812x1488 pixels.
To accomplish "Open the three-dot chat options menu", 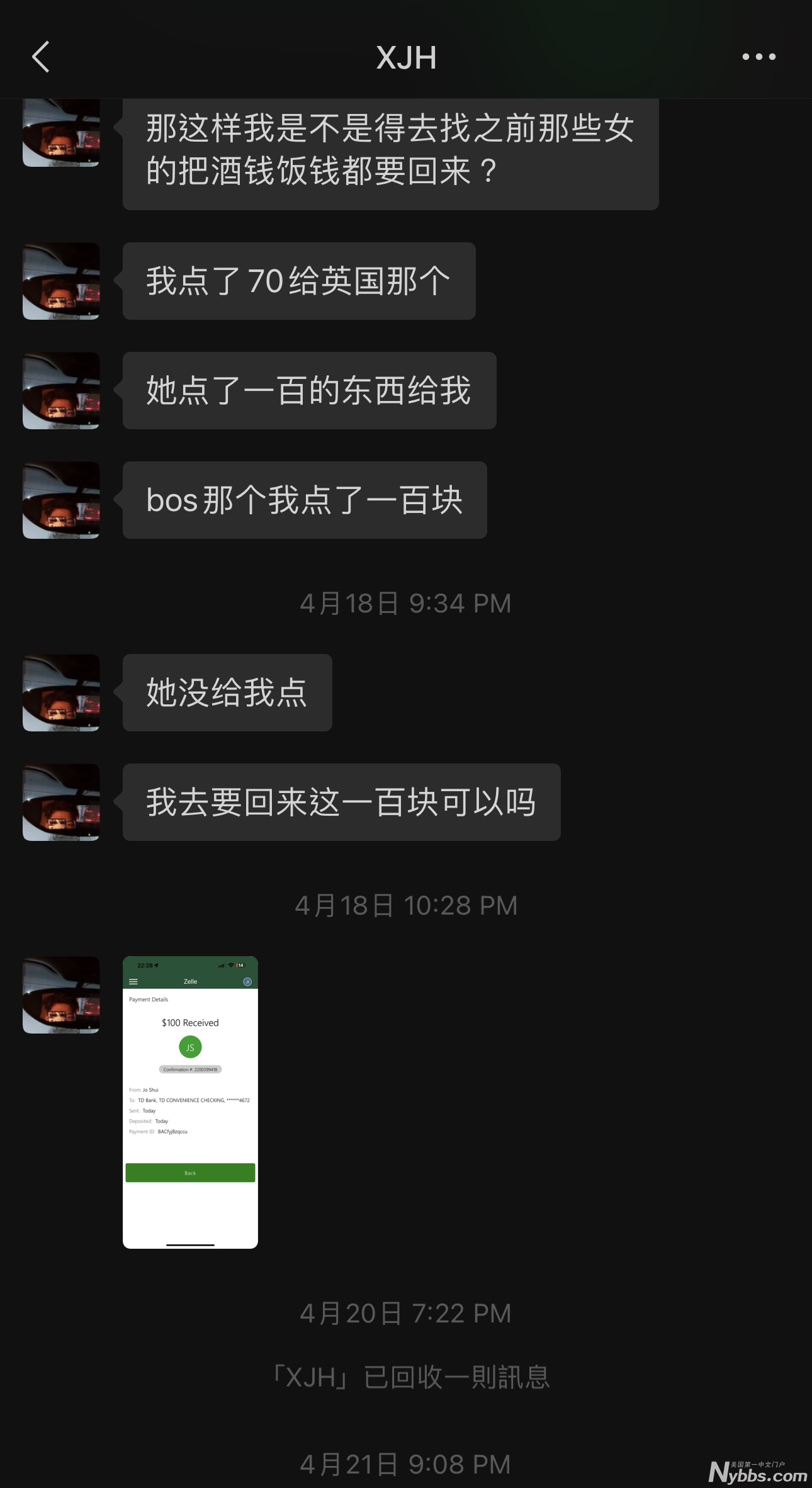I will [x=758, y=57].
